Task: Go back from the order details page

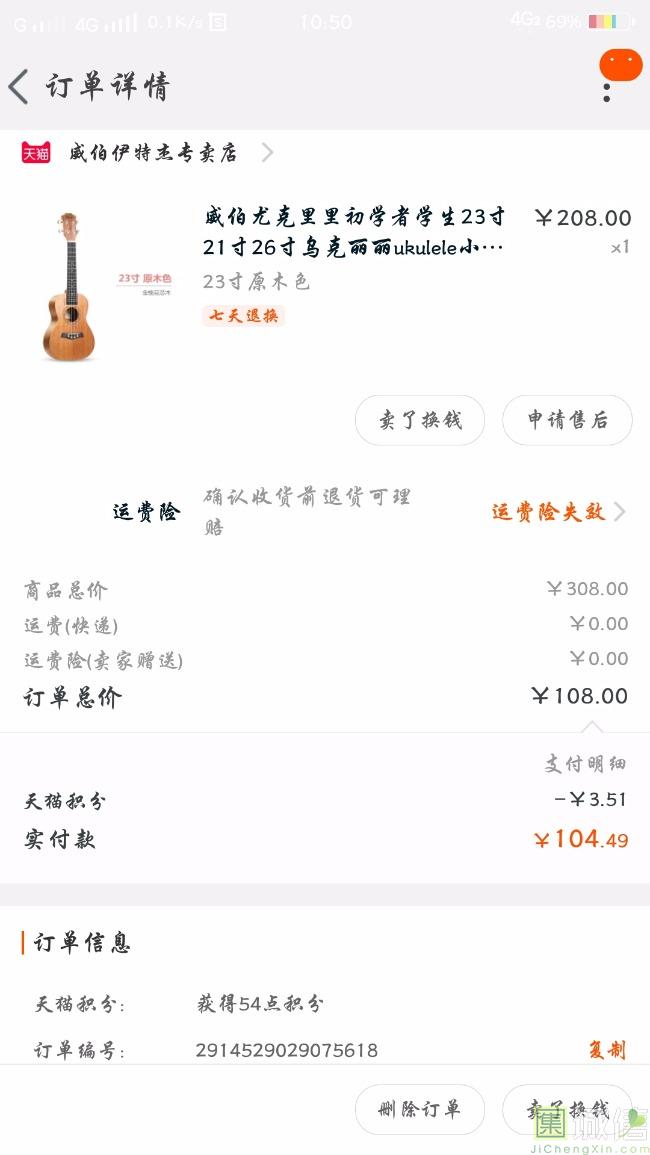Action: pyautogui.click(x=19, y=87)
